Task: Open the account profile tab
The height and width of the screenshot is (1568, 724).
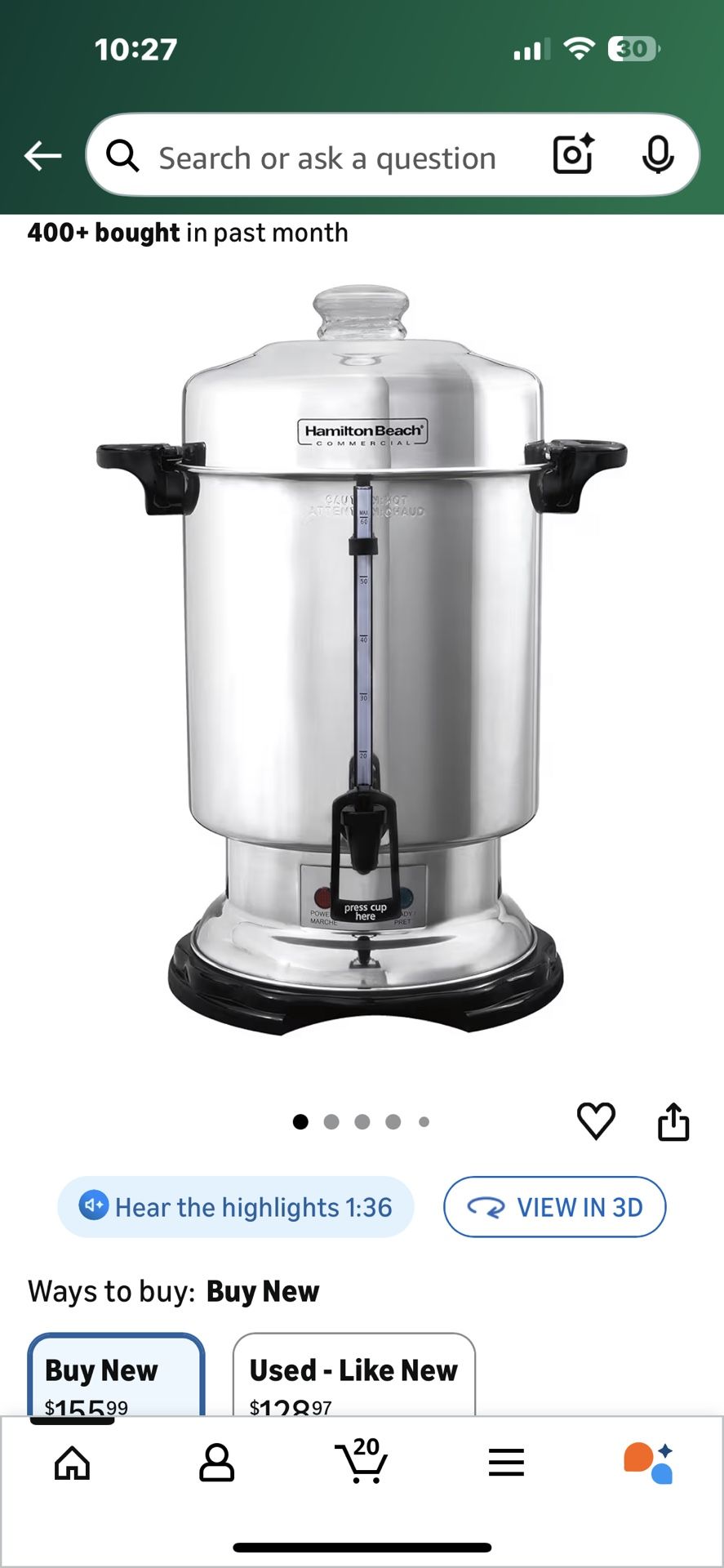Action: pyautogui.click(x=216, y=1463)
